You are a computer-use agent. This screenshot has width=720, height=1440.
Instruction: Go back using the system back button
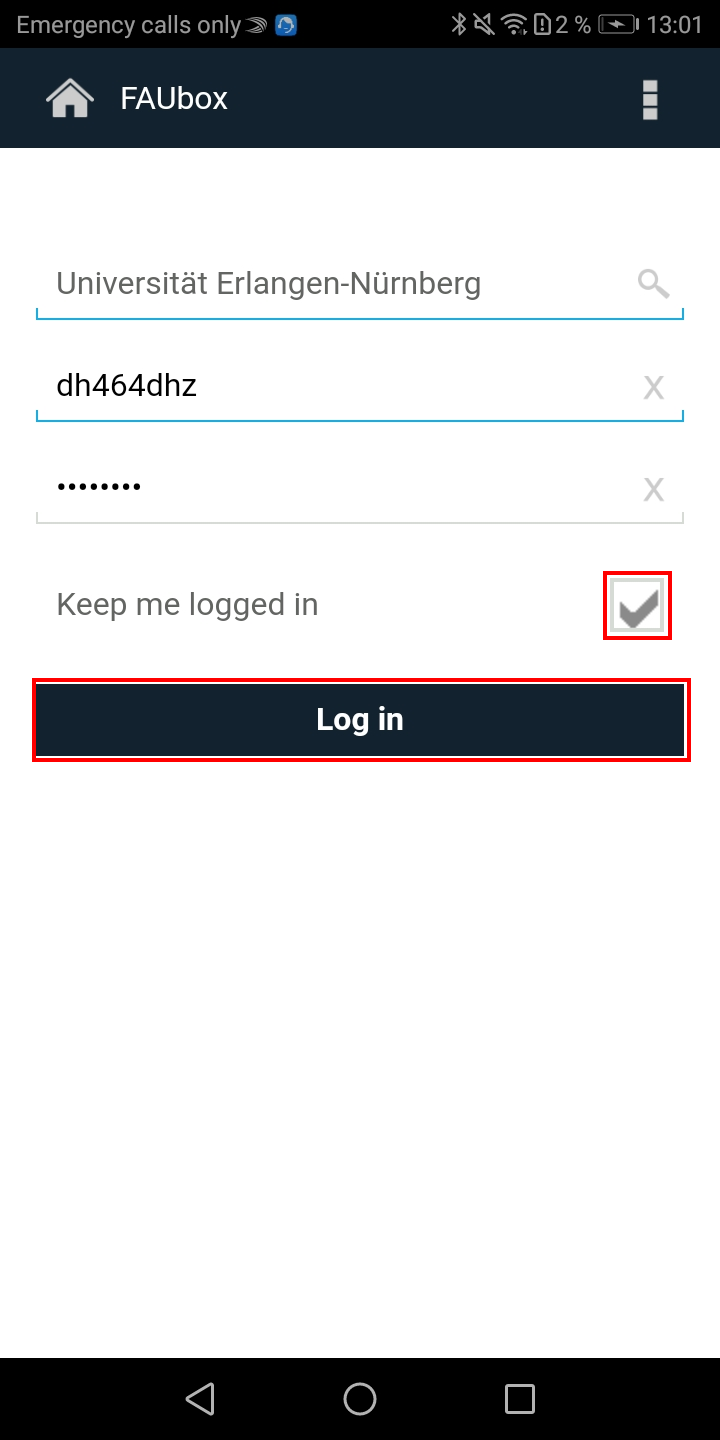point(200,1398)
